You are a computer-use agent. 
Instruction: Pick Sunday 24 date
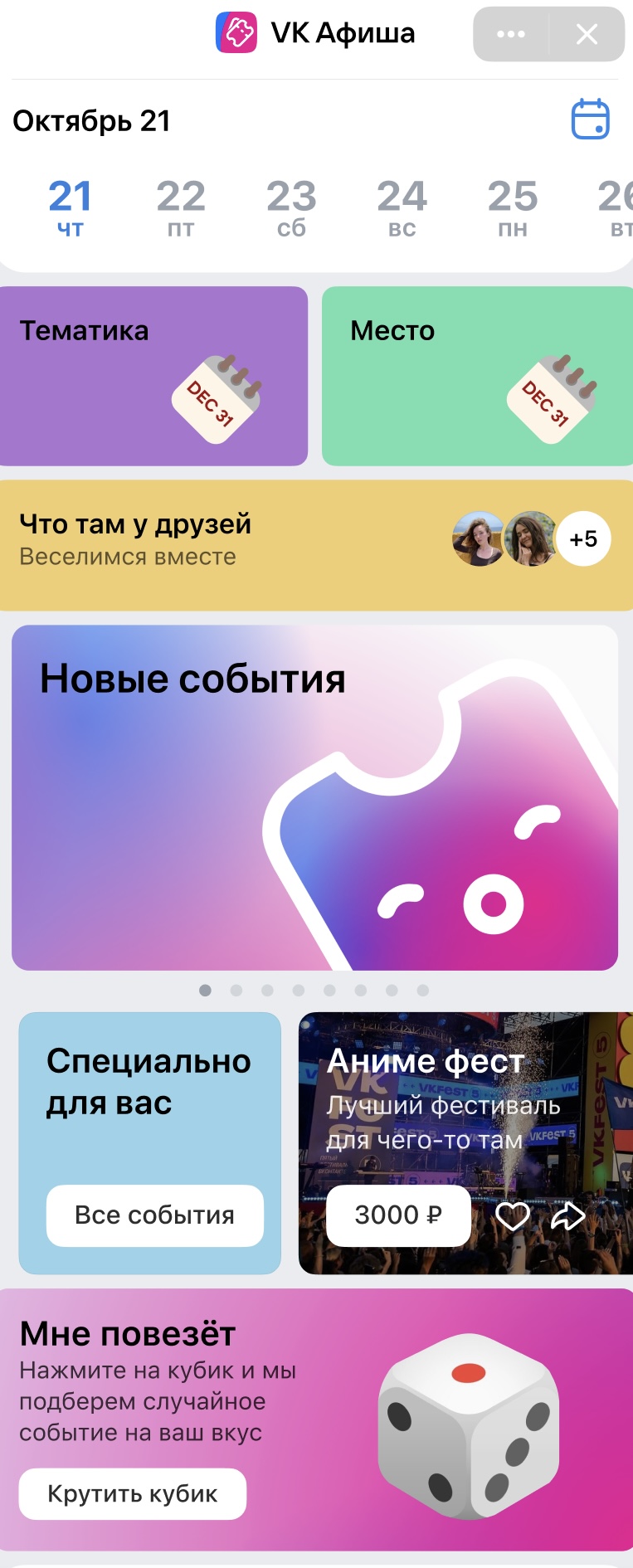[402, 207]
